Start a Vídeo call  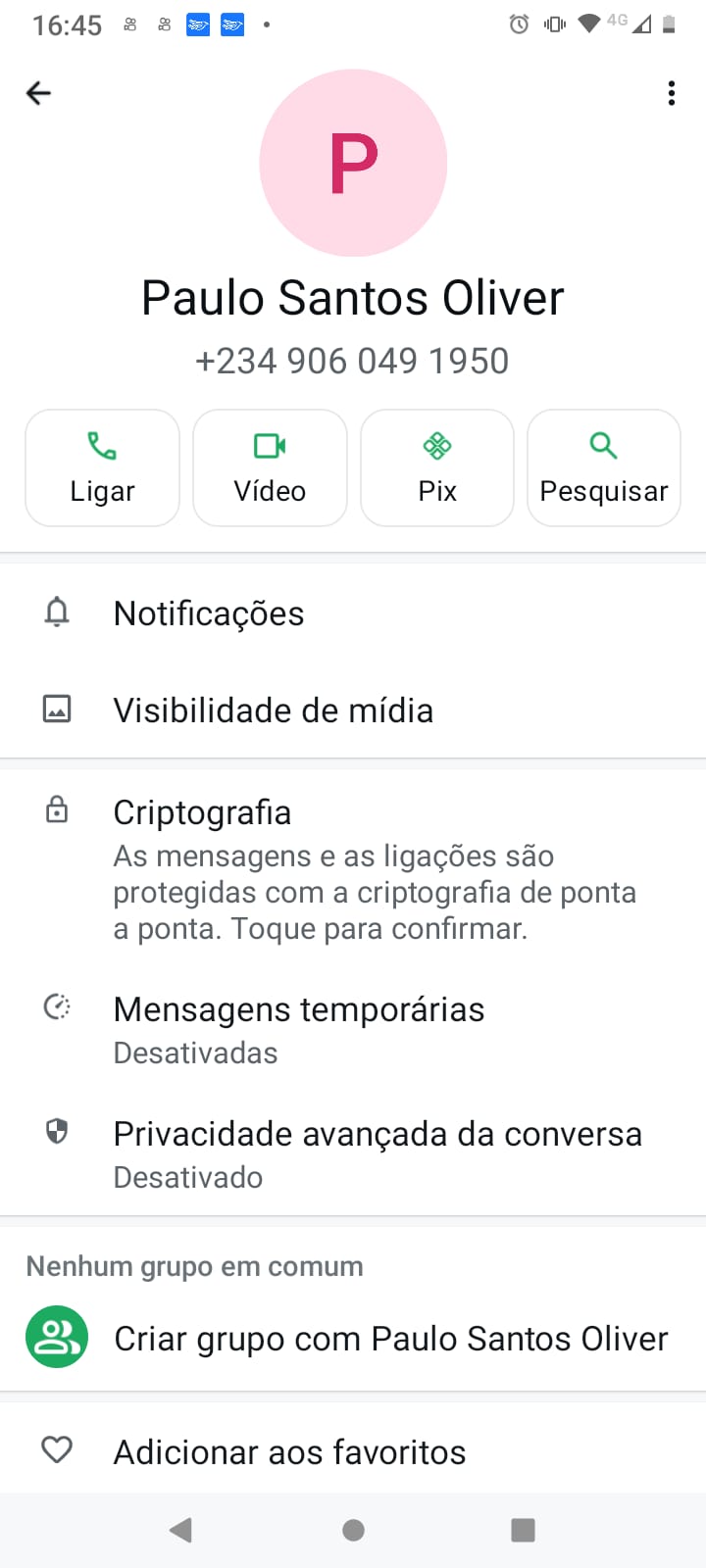tap(270, 467)
